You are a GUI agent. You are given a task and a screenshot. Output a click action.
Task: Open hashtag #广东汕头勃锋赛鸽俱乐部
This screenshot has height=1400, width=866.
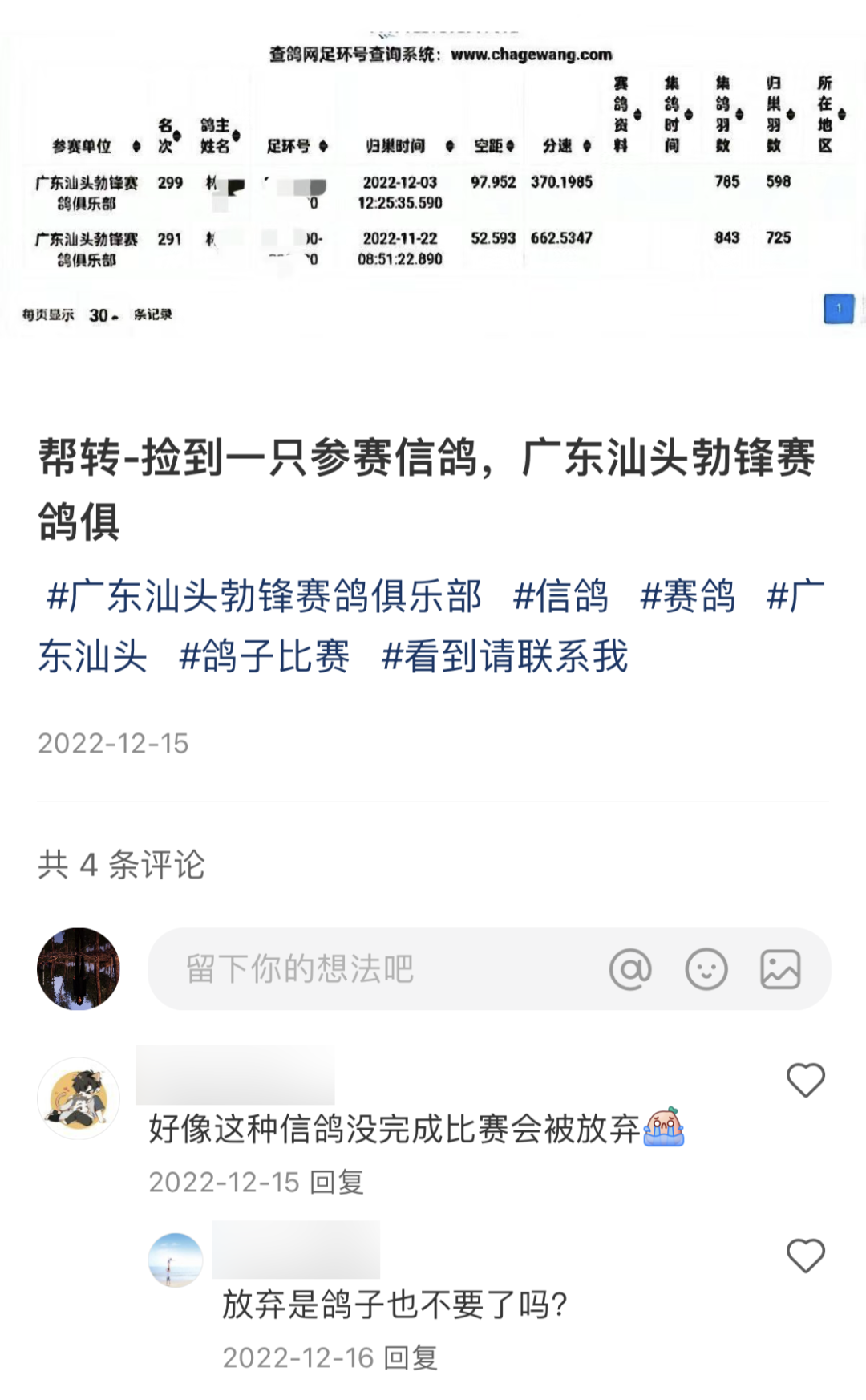pos(265,597)
